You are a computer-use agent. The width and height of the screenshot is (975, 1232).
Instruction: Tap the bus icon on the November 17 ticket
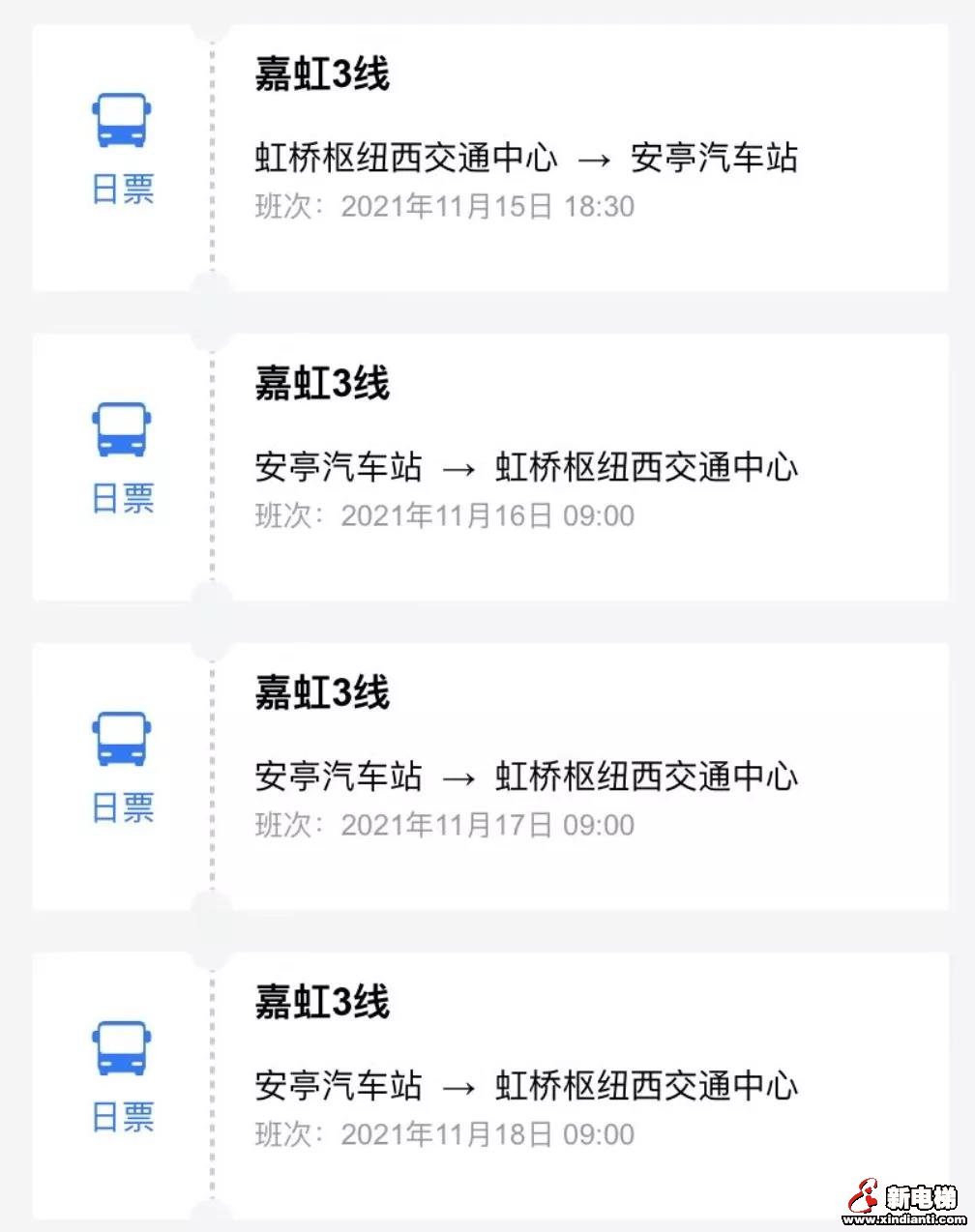pyautogui.click(x=121, y=738)
